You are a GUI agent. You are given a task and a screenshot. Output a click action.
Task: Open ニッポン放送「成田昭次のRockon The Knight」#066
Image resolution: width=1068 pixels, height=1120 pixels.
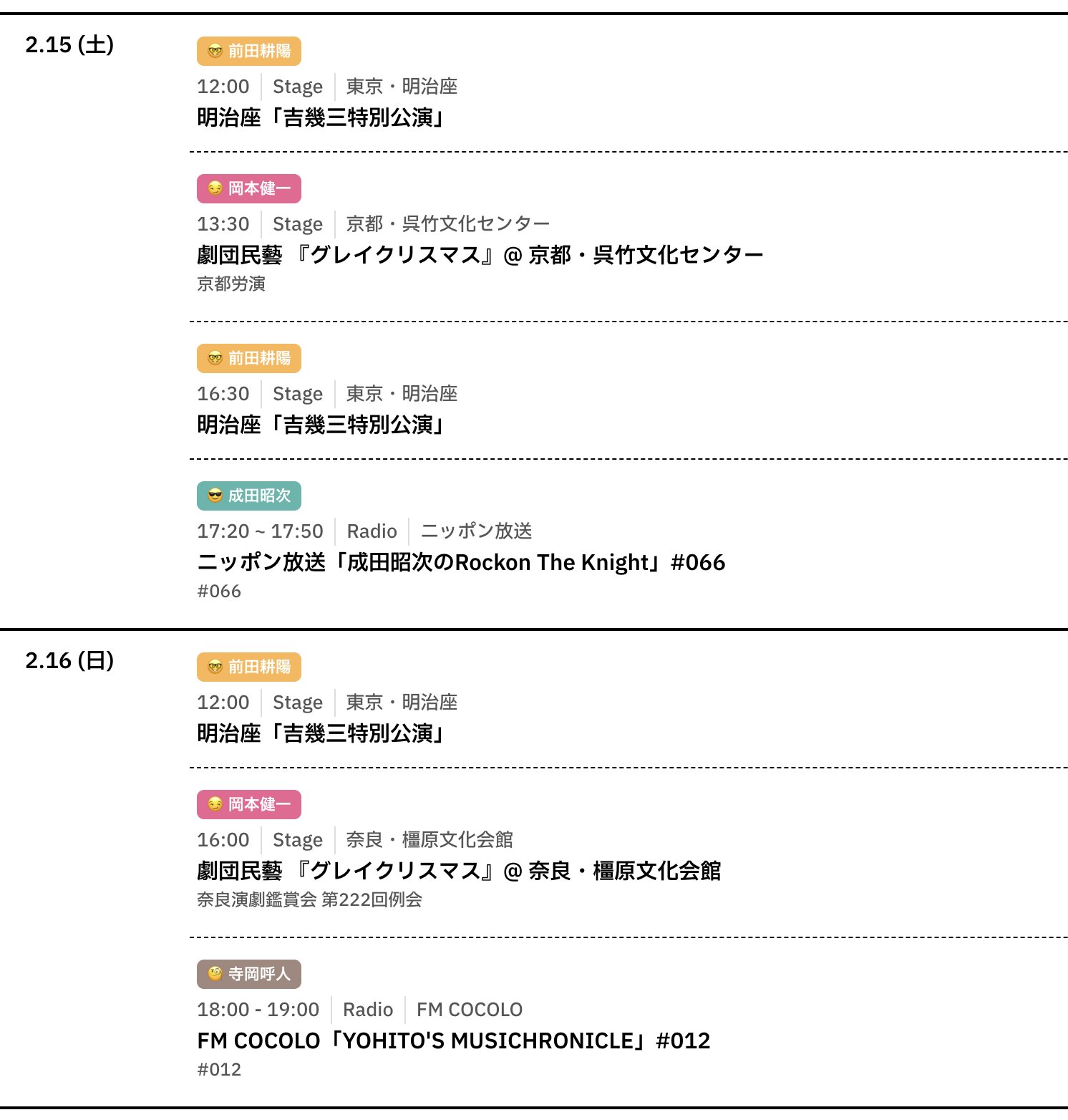(461, 562)
